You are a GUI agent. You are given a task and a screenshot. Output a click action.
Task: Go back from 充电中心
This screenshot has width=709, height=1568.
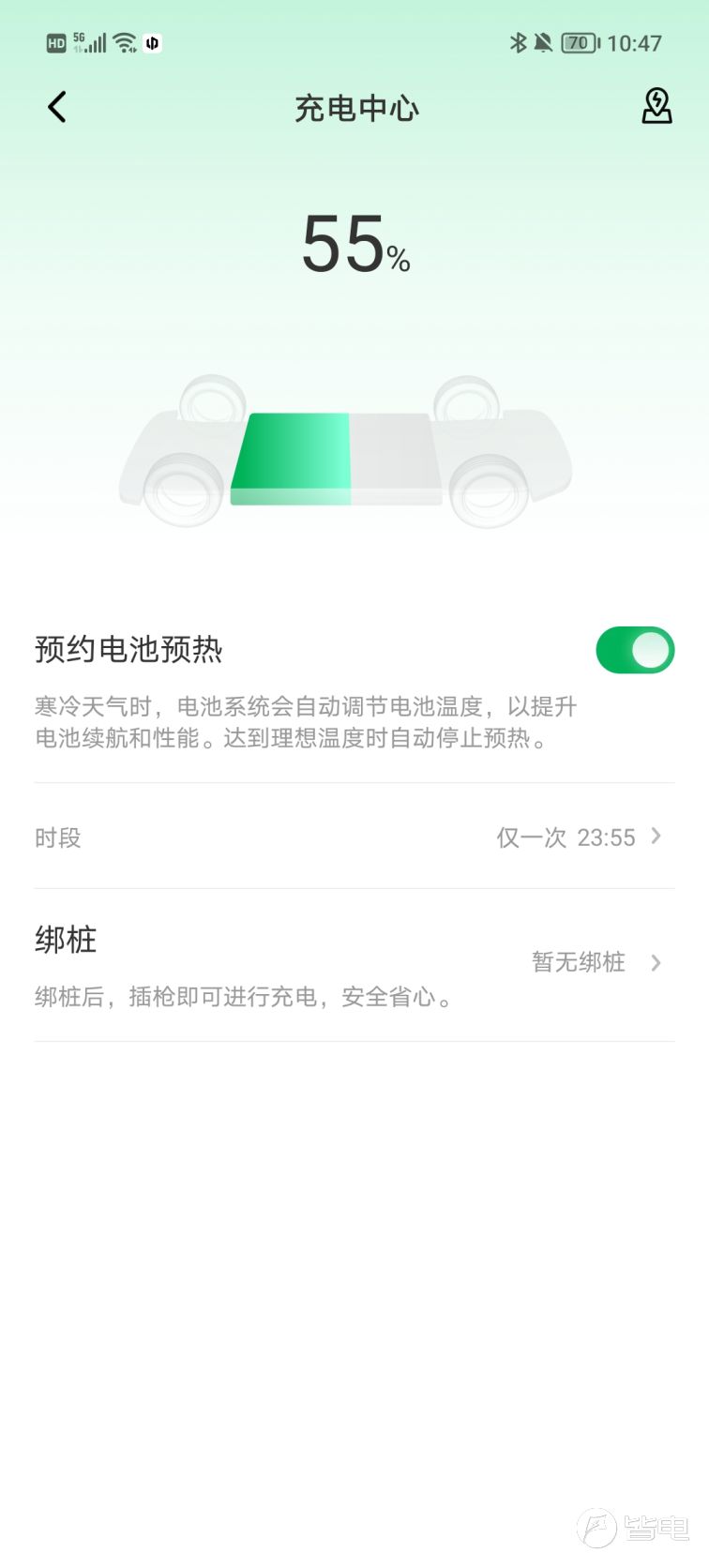57,107
